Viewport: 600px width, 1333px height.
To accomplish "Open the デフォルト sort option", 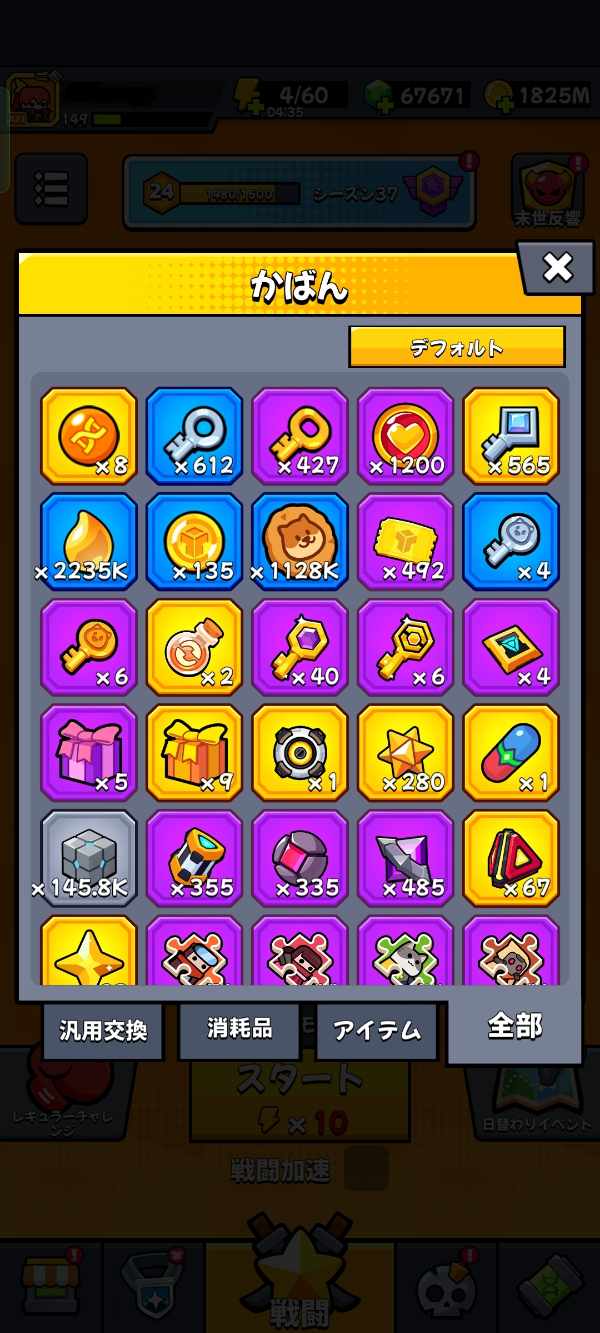I will [456, 348].
